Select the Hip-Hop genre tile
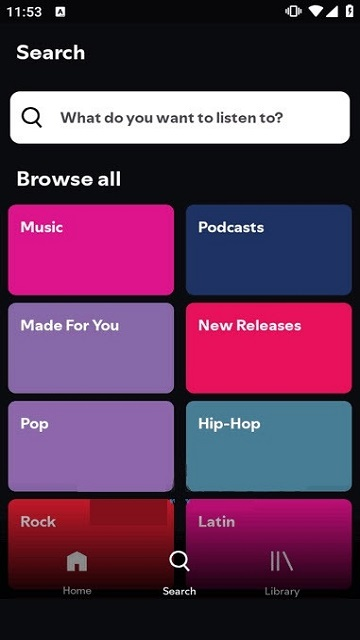 click(x=269, y=446)
